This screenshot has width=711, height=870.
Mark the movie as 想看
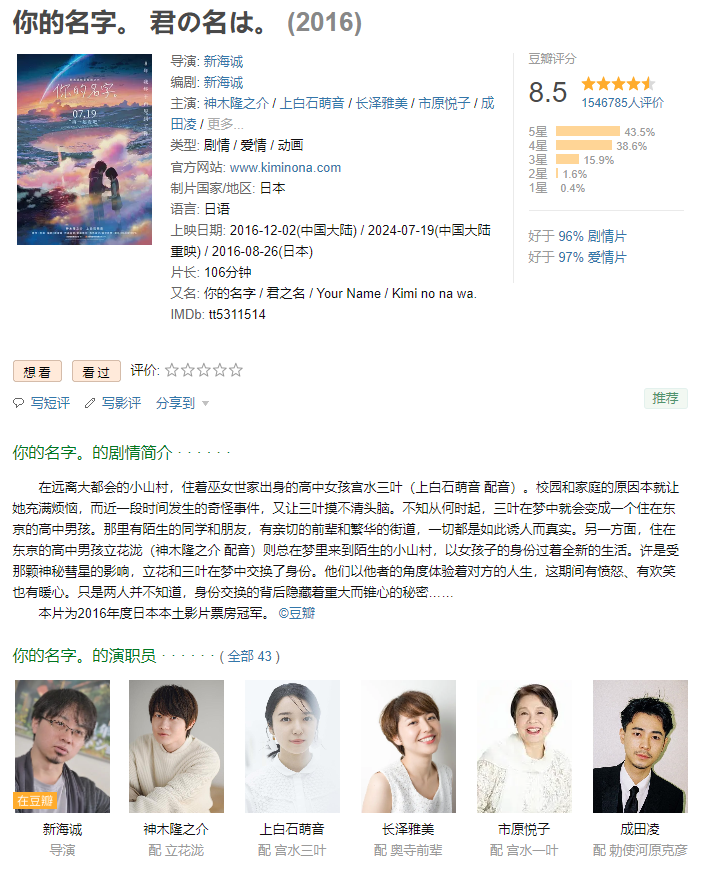(x=37, y=372)
